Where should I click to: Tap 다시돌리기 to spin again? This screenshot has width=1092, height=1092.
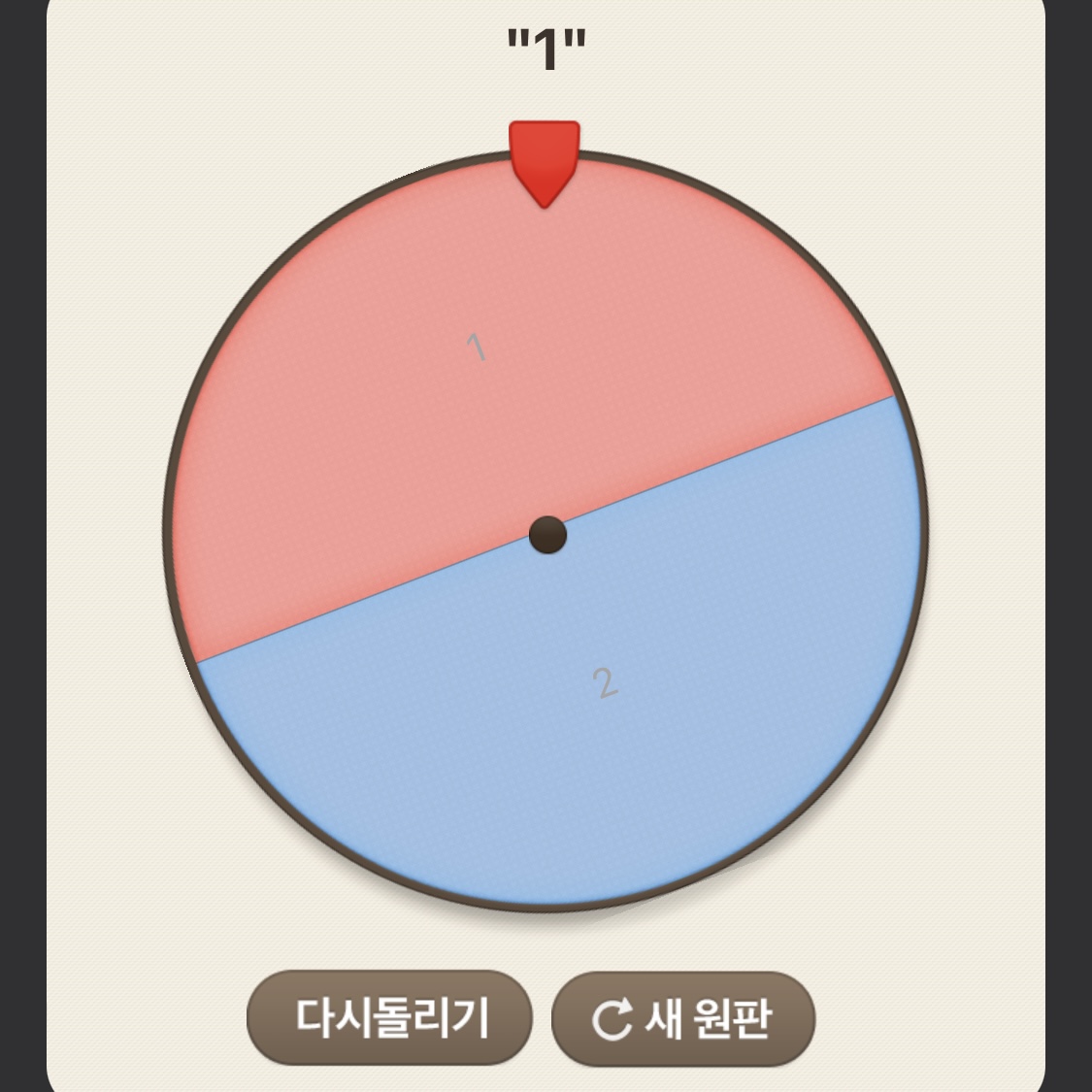(390, 1017)
